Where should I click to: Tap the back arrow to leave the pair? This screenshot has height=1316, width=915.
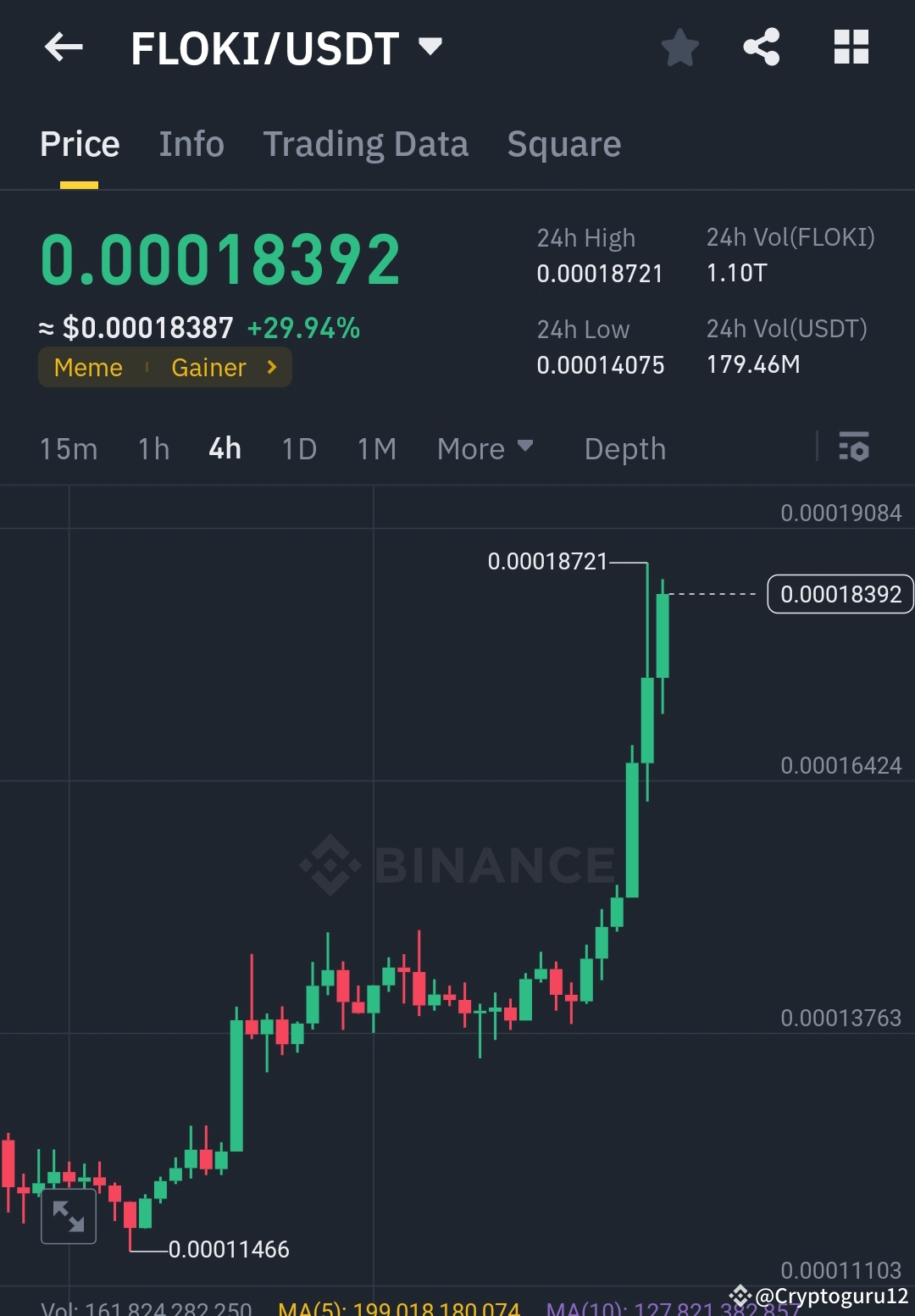[62, 47]
